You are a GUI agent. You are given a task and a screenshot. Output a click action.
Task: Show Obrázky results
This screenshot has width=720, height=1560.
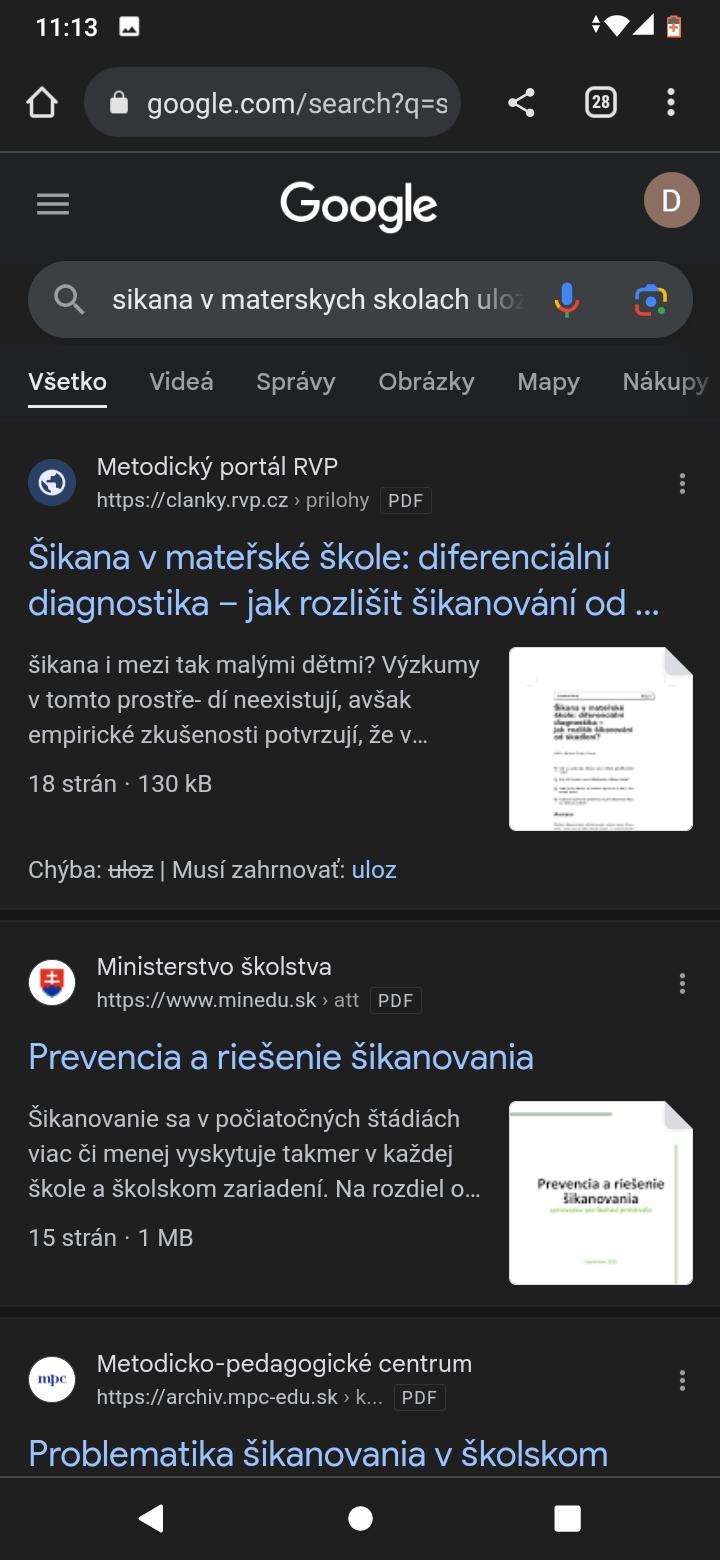(x=426, y=381)
